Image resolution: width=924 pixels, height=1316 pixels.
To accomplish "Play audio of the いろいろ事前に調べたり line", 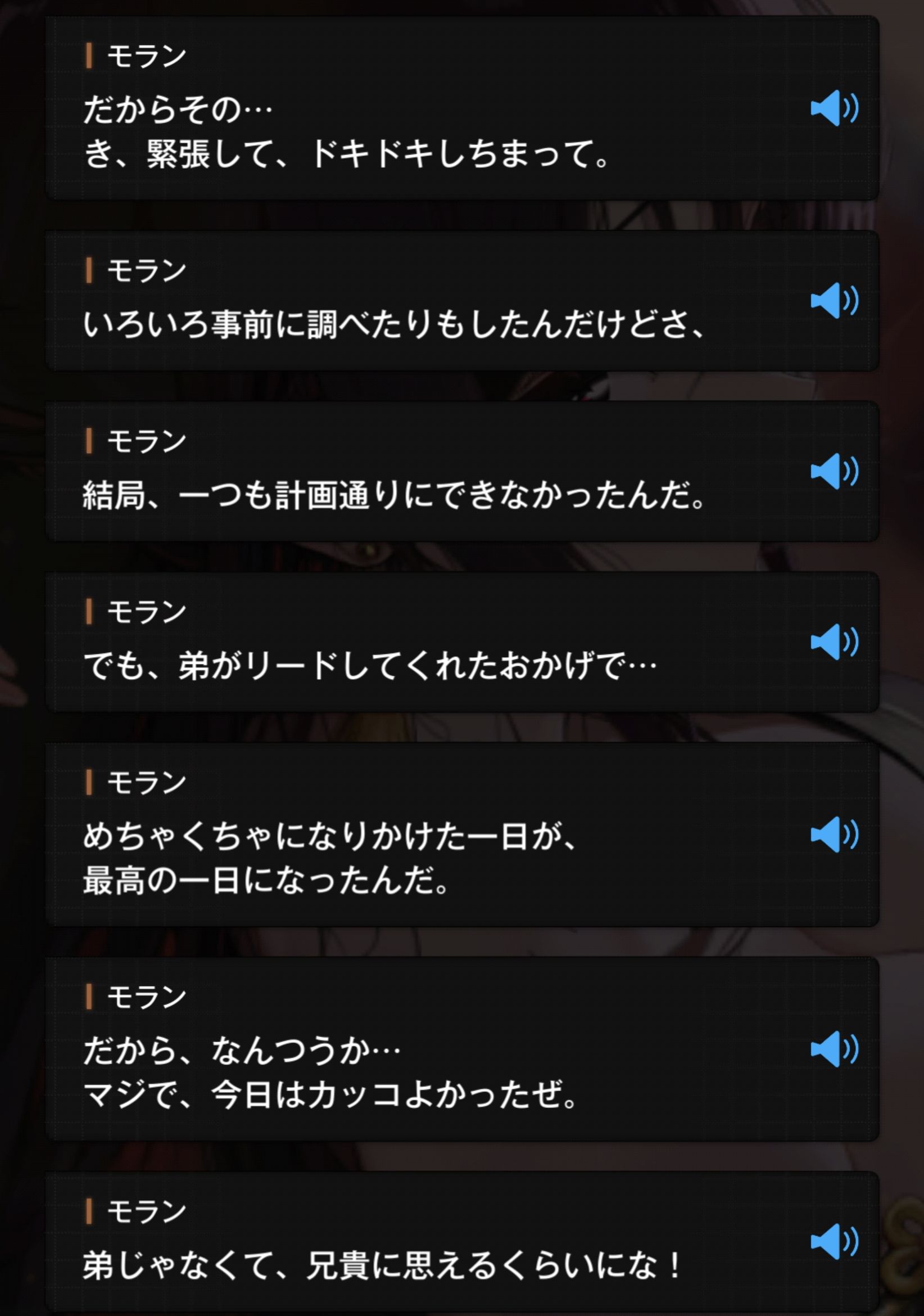I will 834,300.
